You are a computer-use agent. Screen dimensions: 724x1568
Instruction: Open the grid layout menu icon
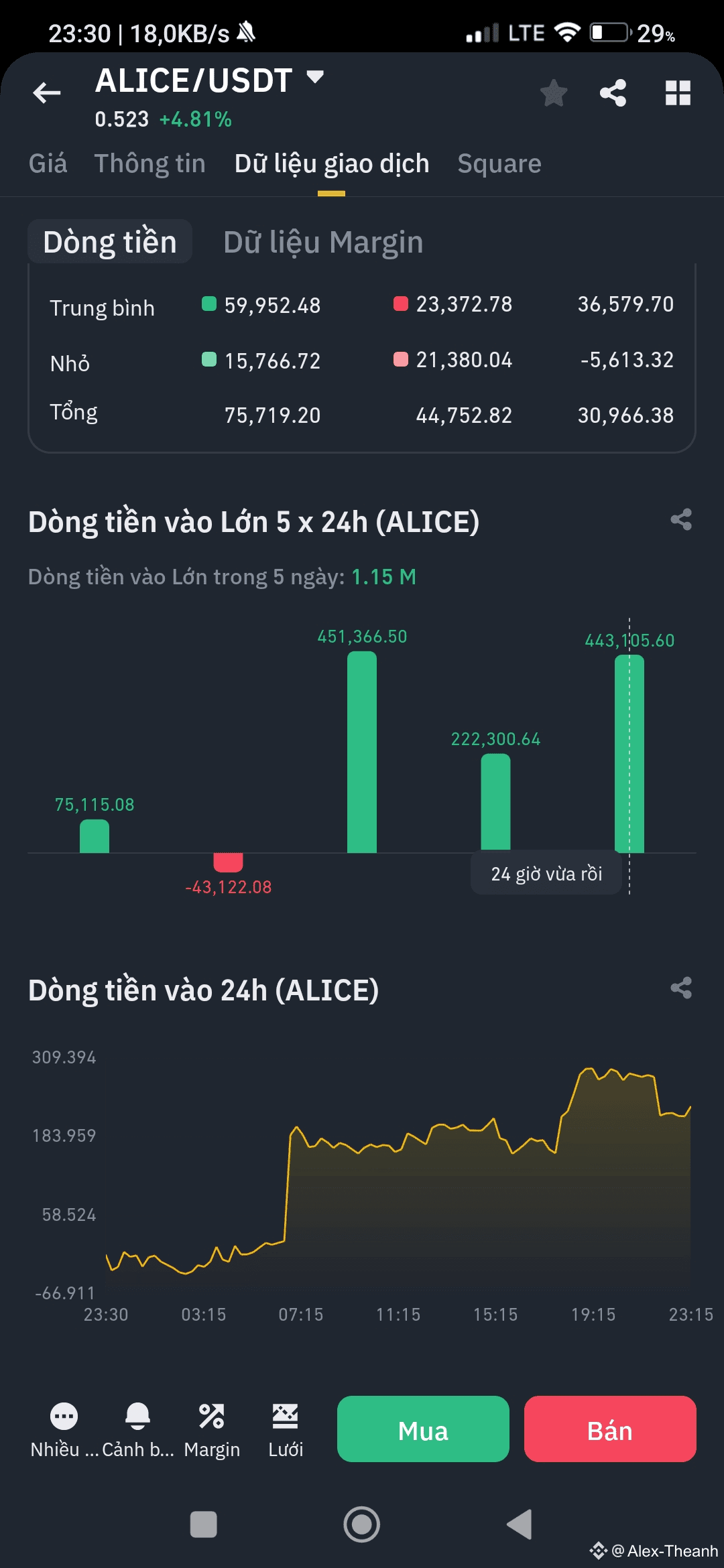pos(678,92)
